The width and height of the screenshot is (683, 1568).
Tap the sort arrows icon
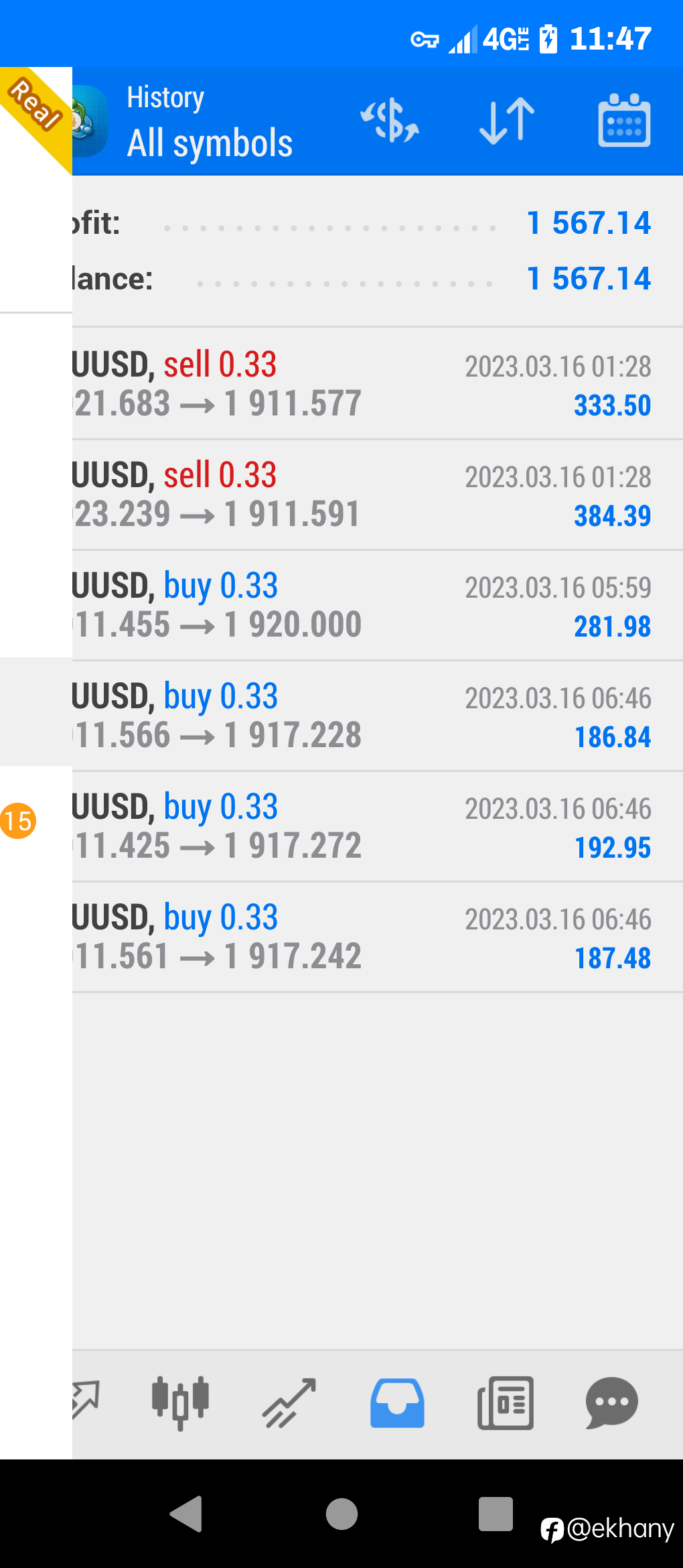(507, 121)
